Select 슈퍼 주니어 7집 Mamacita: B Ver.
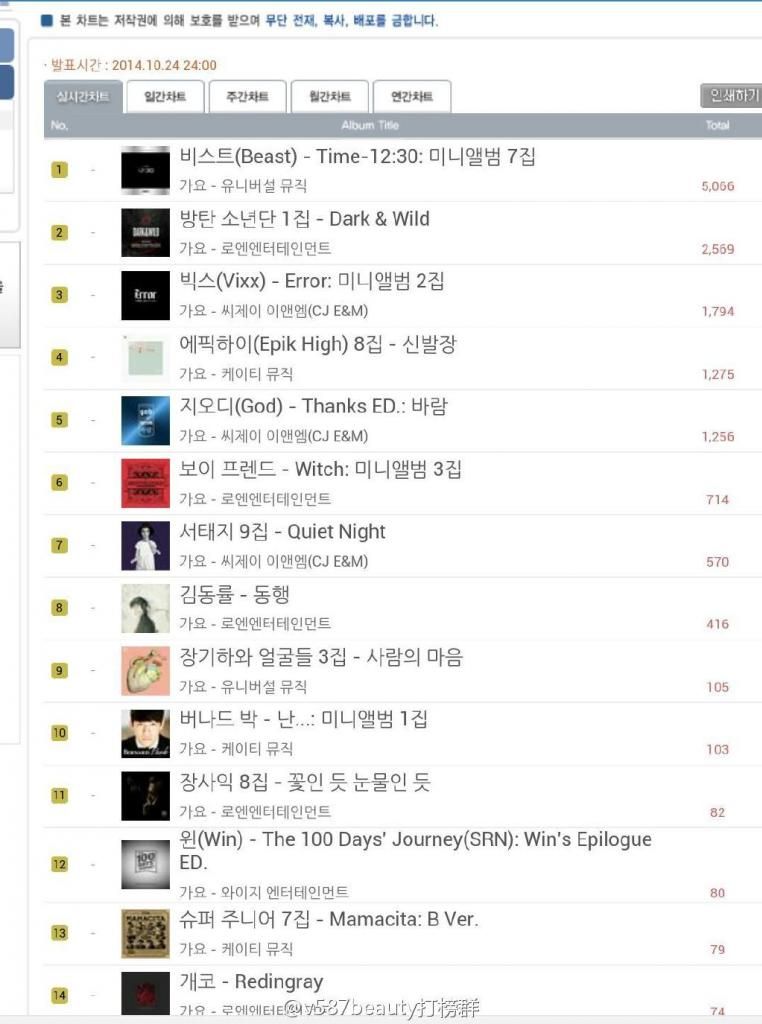This screenshot has height=1024, width=762. click(x=328, y=919)
